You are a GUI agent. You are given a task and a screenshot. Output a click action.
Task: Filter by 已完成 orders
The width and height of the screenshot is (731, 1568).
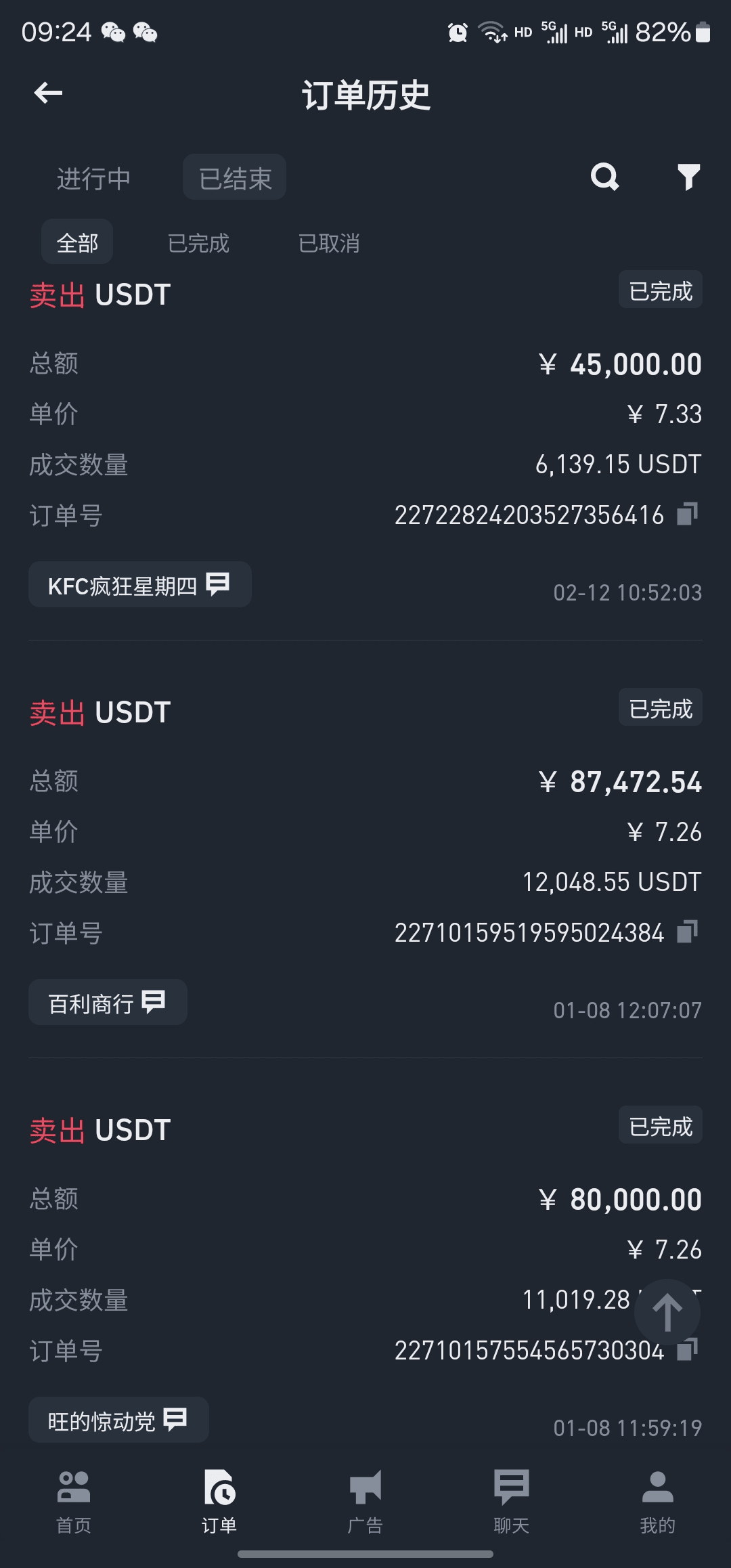click(x=198, y=243)
